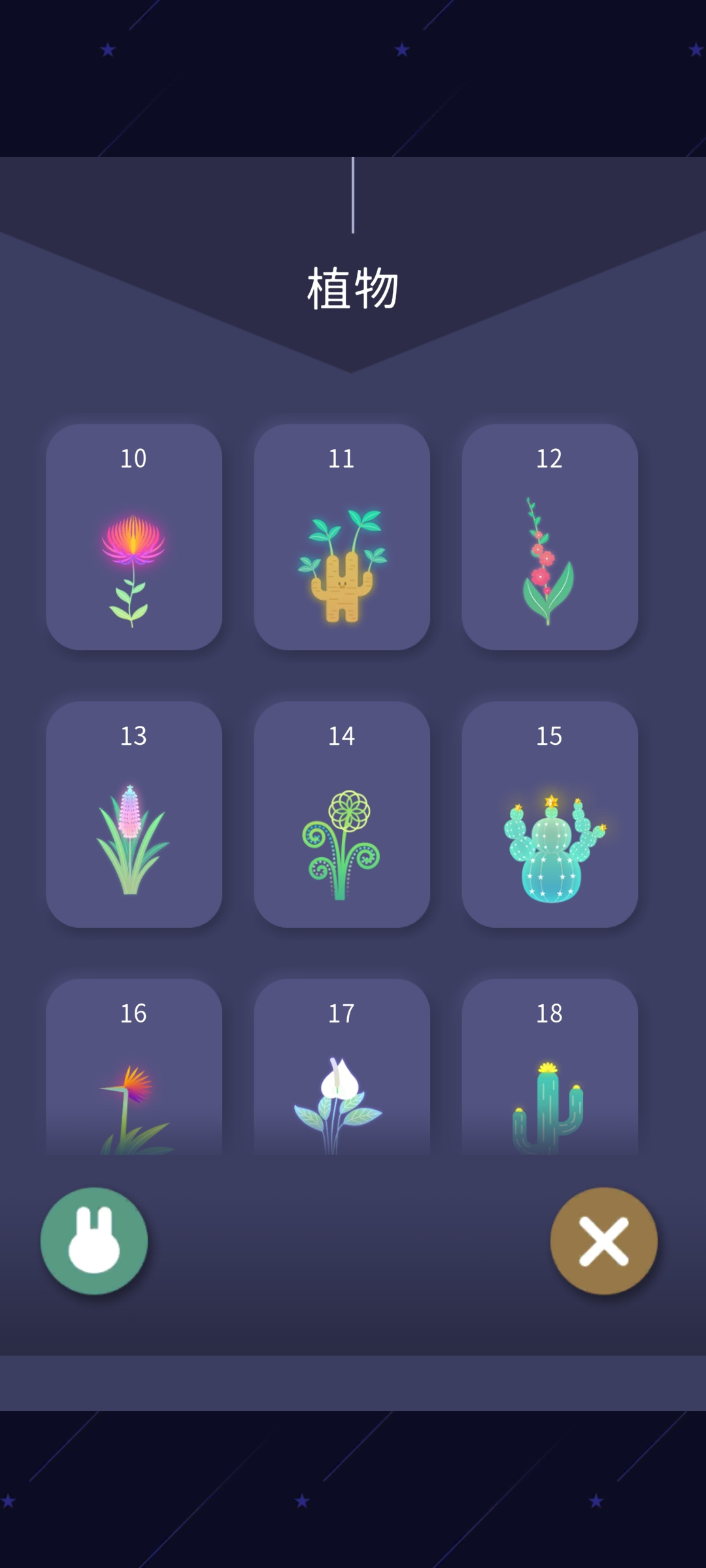Close the plant selection panel
The width and height of the screenshot is (706, 1568).
[604, 1241]
